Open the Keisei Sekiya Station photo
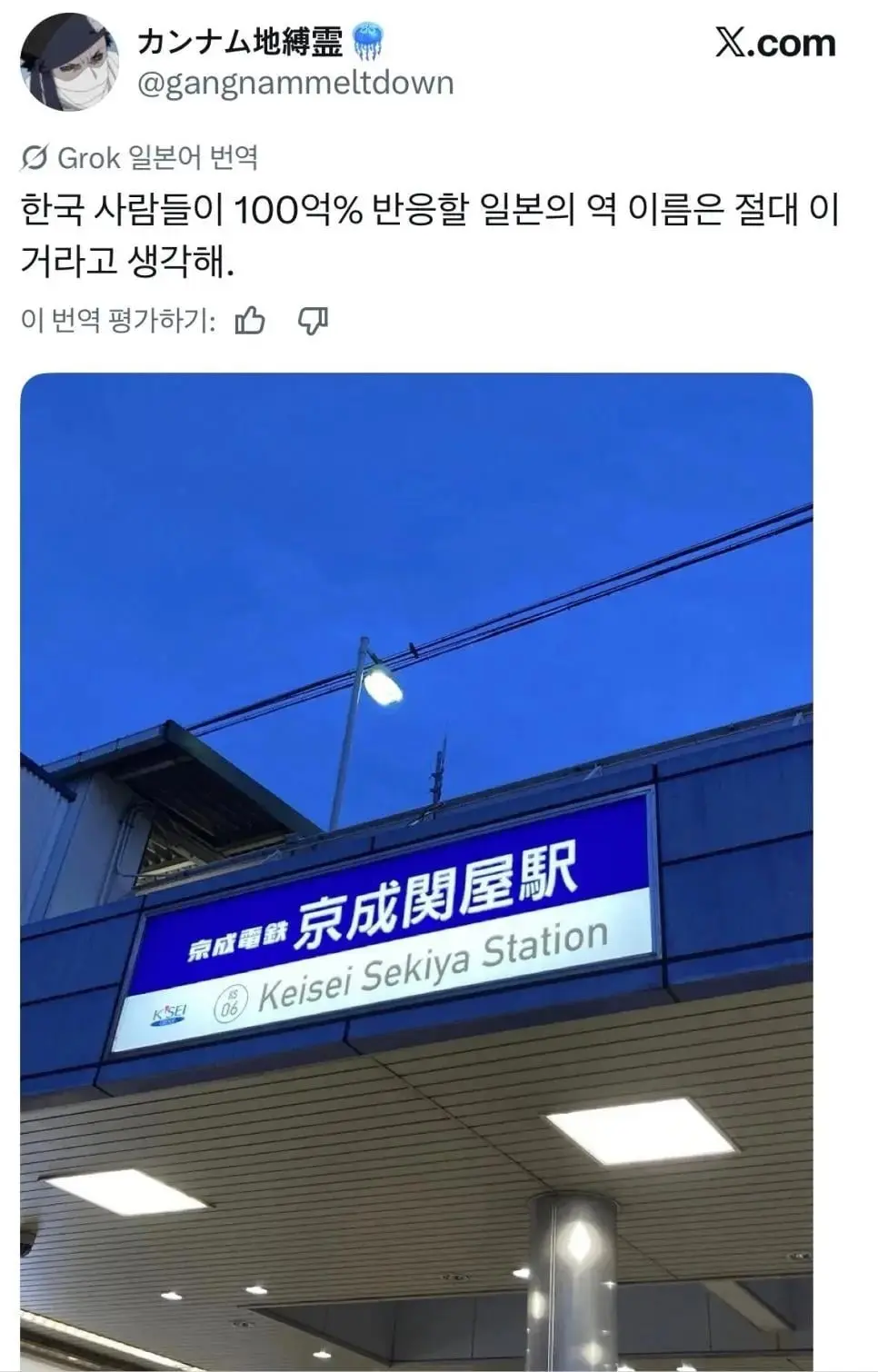Viewport: 878px width, 1372px height. coord(416,872)
